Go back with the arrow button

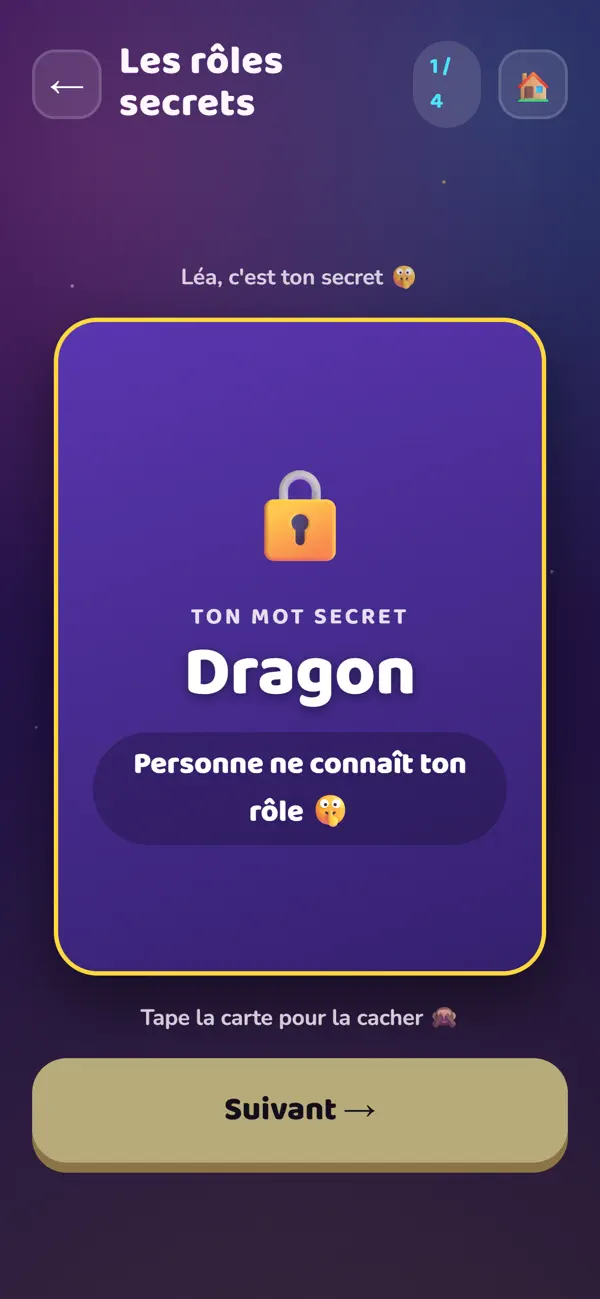[67, 84]
